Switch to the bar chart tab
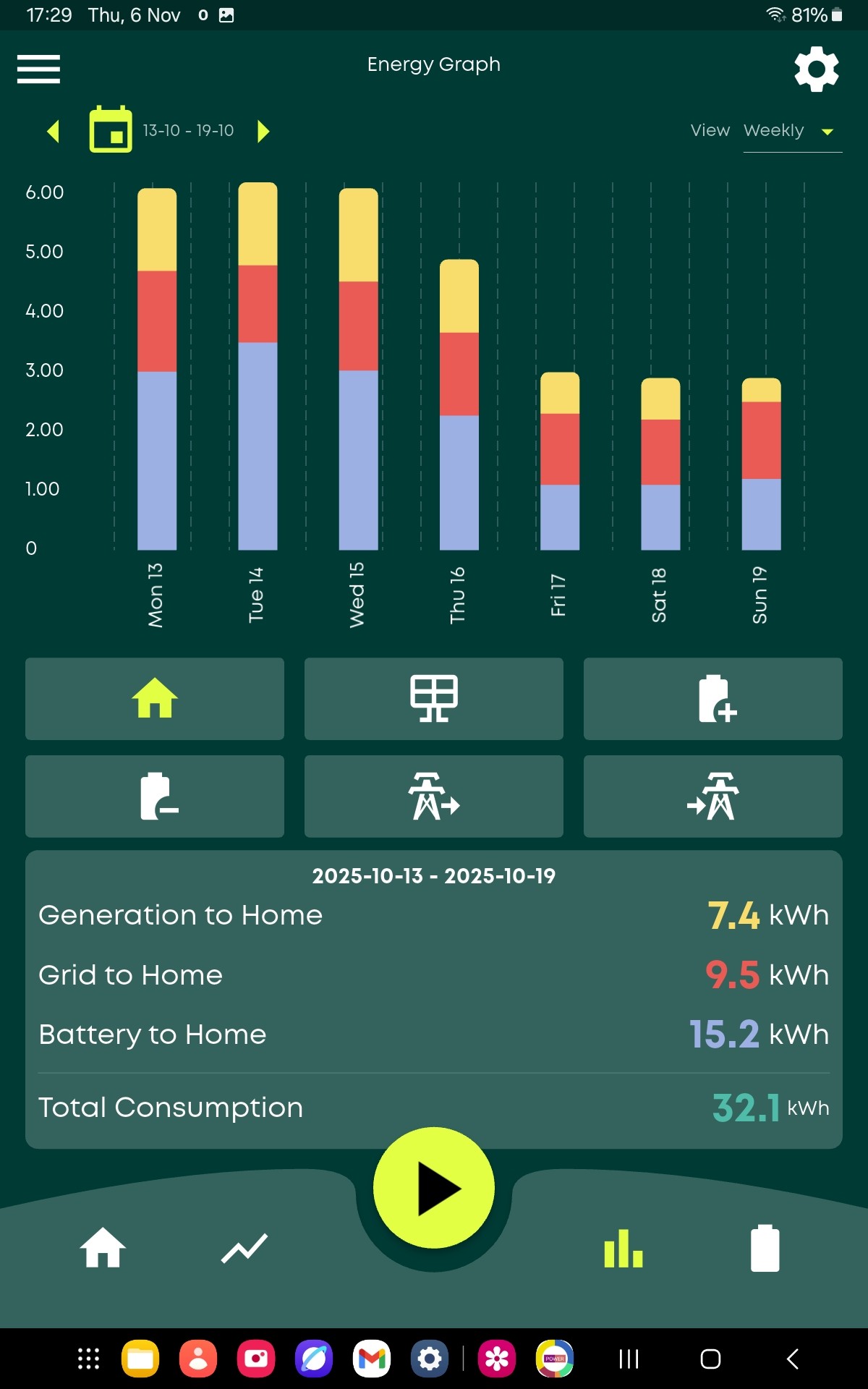 [x=624, y=1249]
